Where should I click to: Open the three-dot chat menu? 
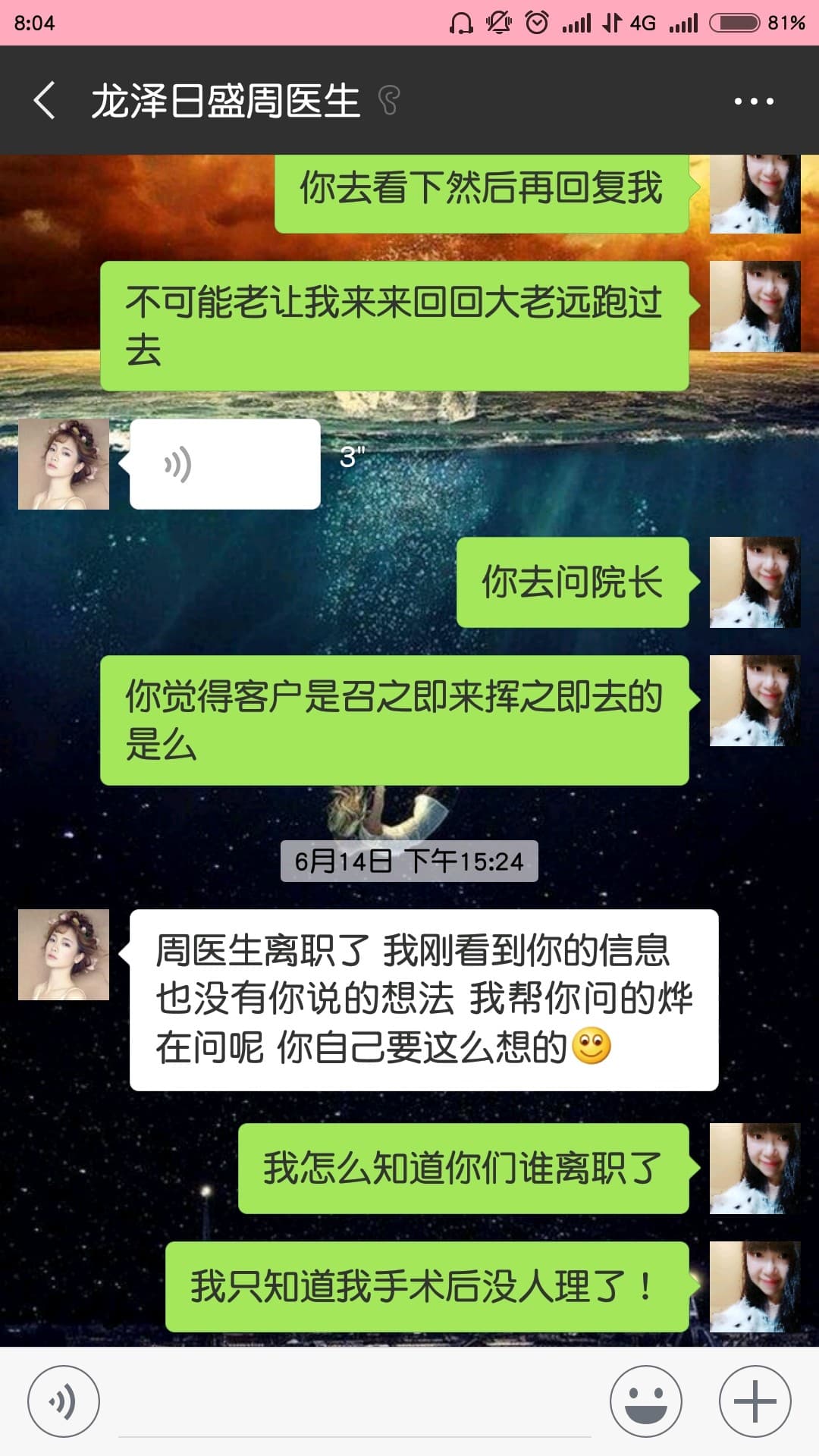(x=753, y=101)
